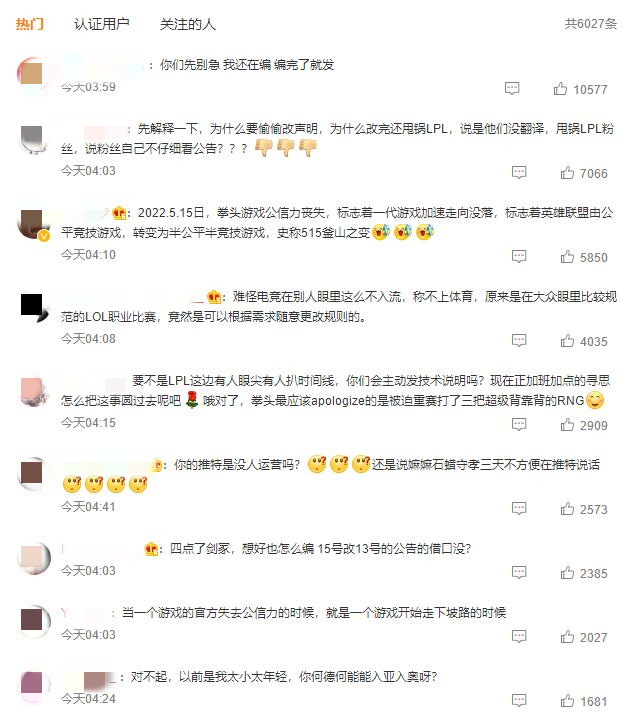The height and width of the screenshot is (717, 632).
Task: Like the comment with 2909 likes
Action: (x=567, y=425)
